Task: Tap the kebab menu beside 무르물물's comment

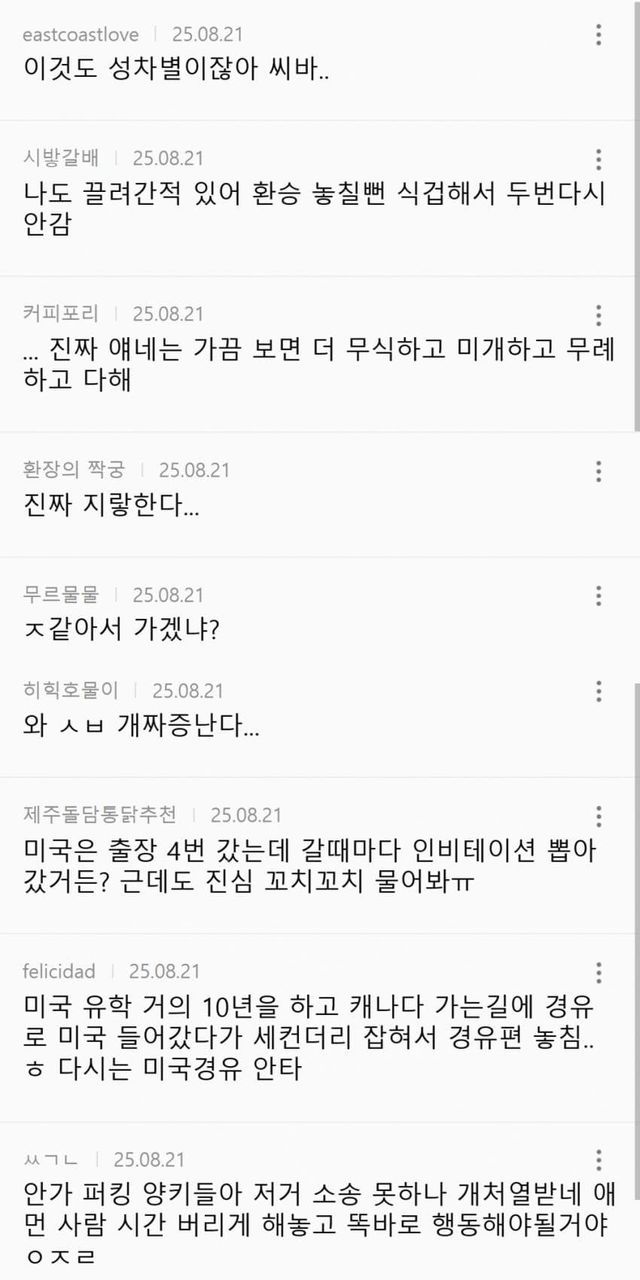Action: pos(598,596)
